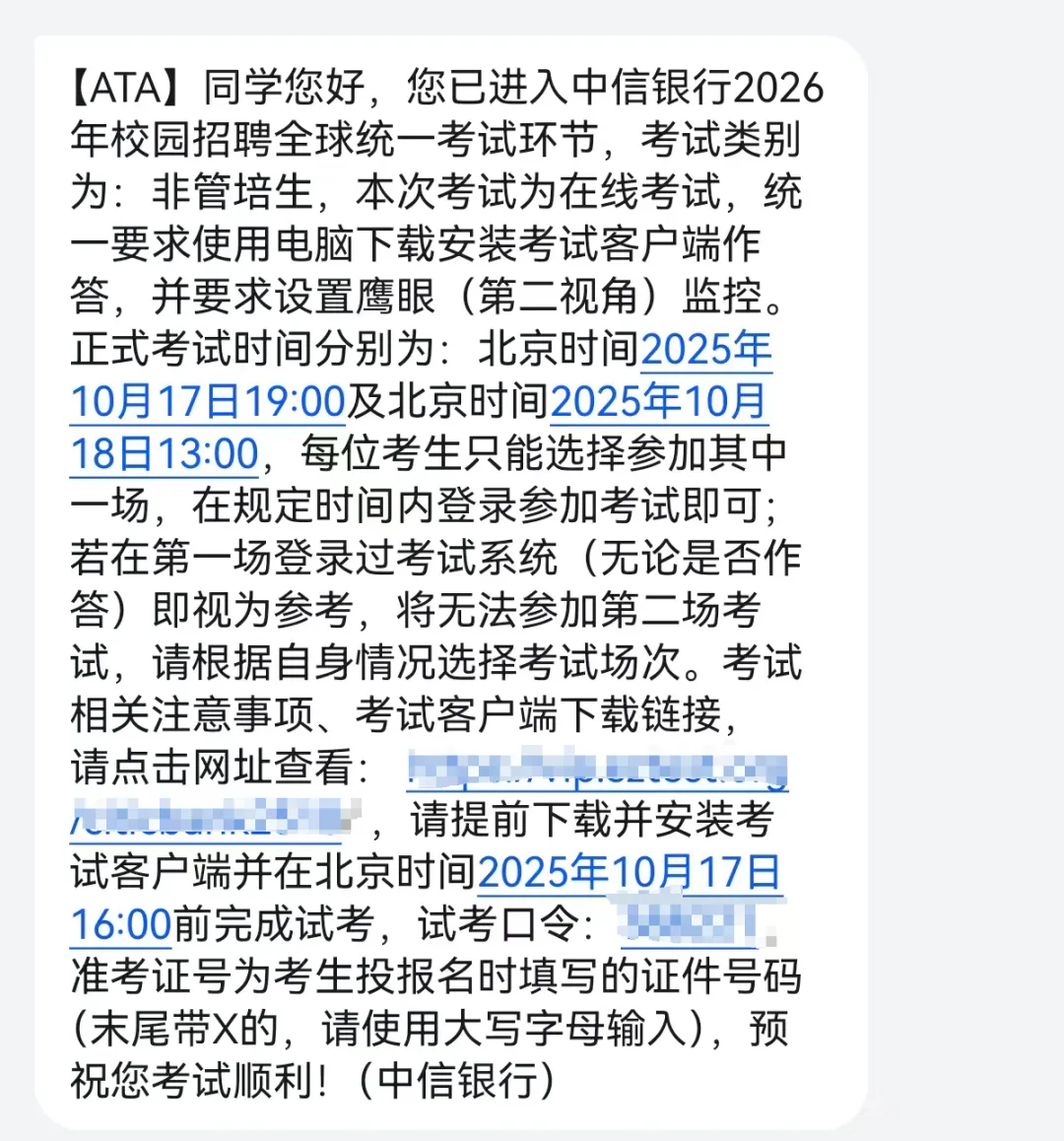The height and width of the screenshot is (1141, 1064).
Task: Open the blurred website link after 请点击网址查看
Action: click(597, 771)
